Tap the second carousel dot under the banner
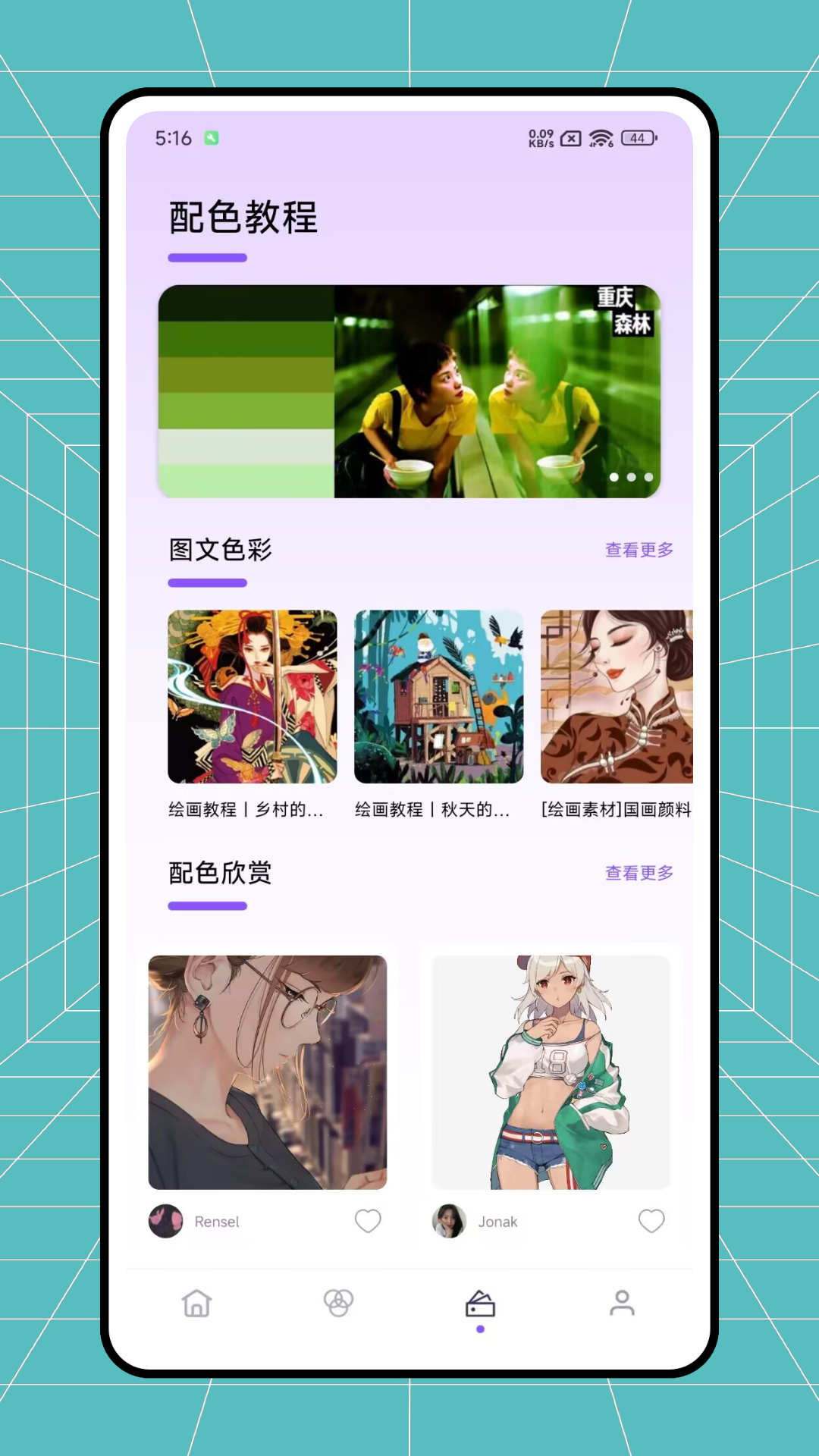Viewport: 819px width, 1456px height. [630, 478]
